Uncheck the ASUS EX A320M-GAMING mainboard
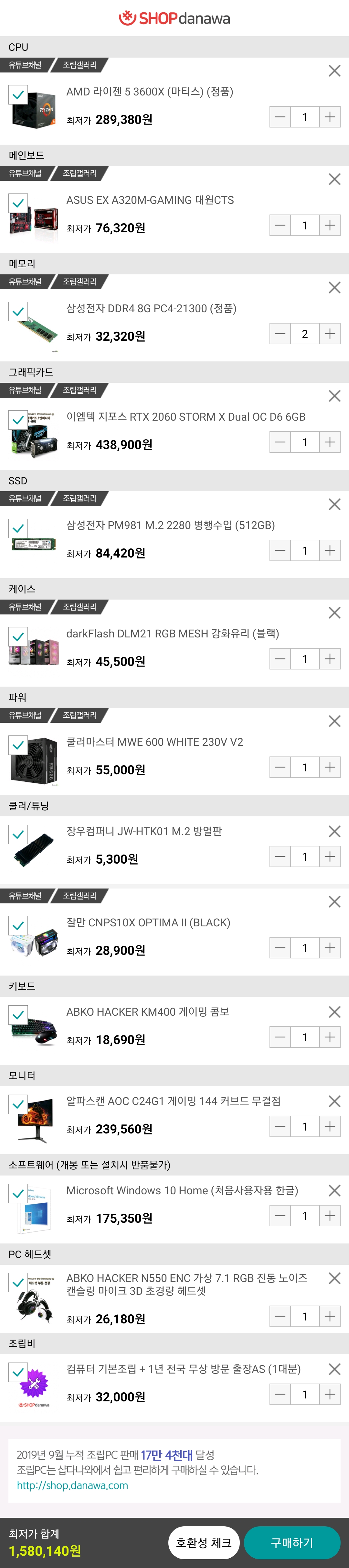This screenshot has width=349, height=1568. (18, 203)
